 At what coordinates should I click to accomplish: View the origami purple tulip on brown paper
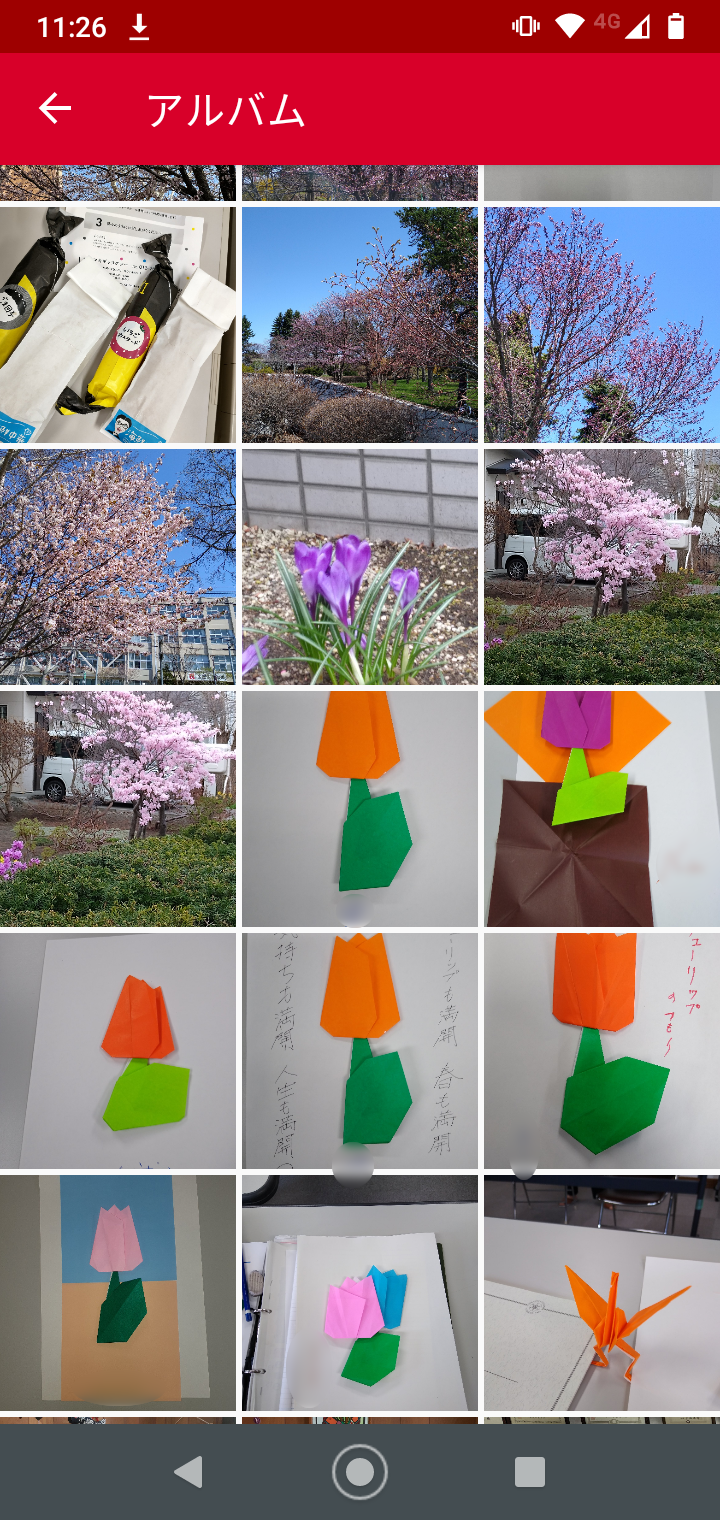click(602, 809)
